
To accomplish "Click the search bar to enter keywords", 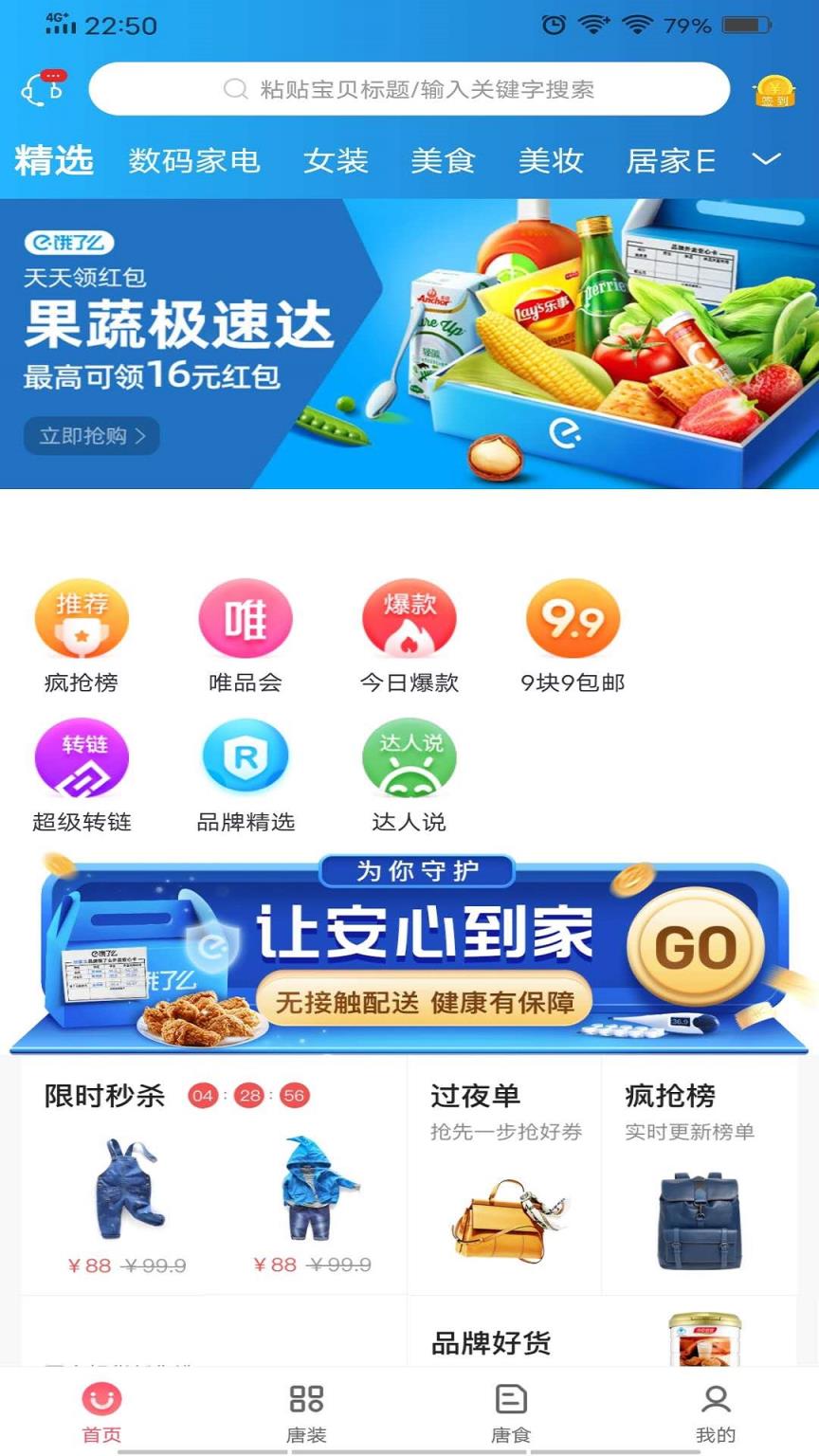I will pos(408,88).
